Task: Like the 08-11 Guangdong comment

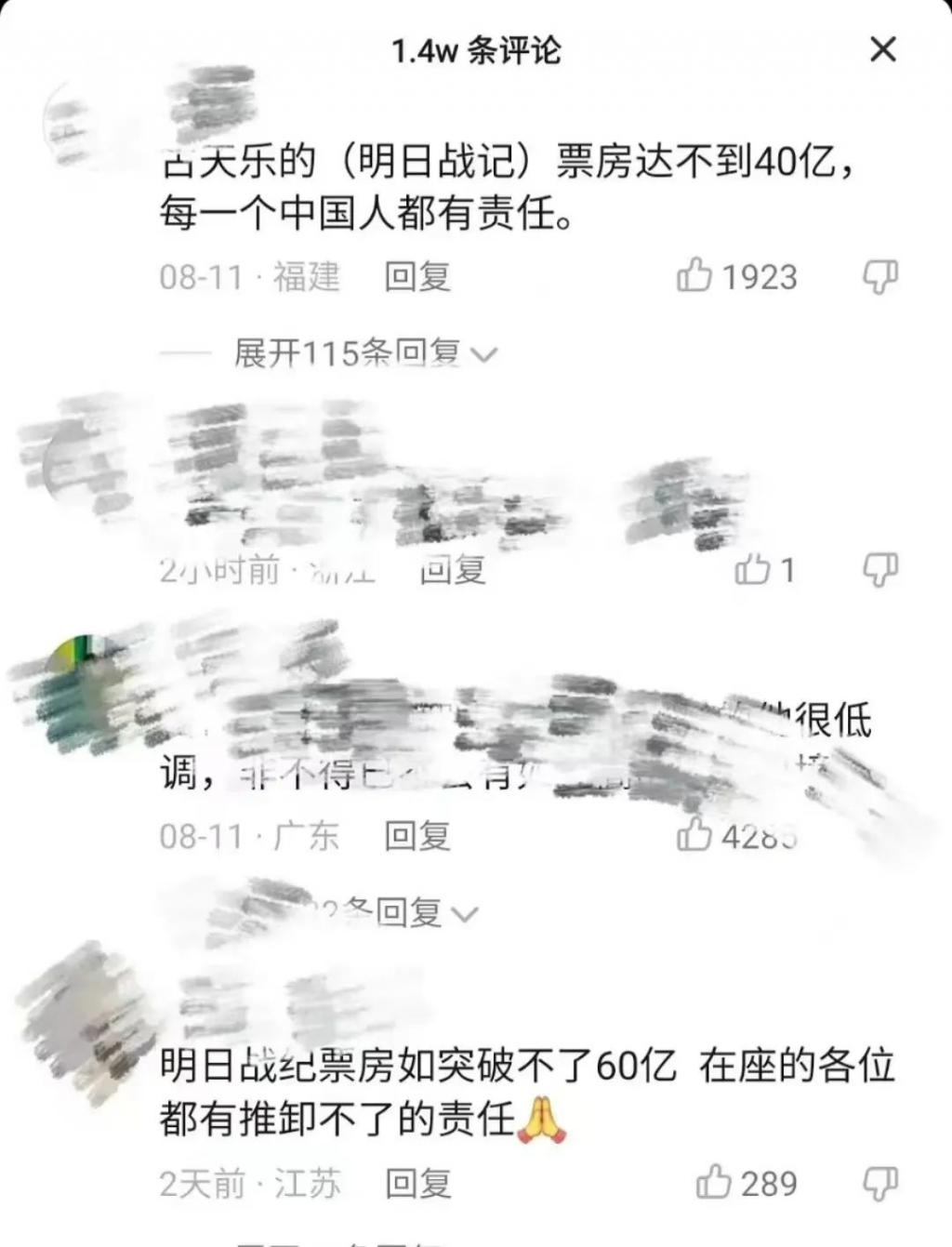Action: (695, 835)
